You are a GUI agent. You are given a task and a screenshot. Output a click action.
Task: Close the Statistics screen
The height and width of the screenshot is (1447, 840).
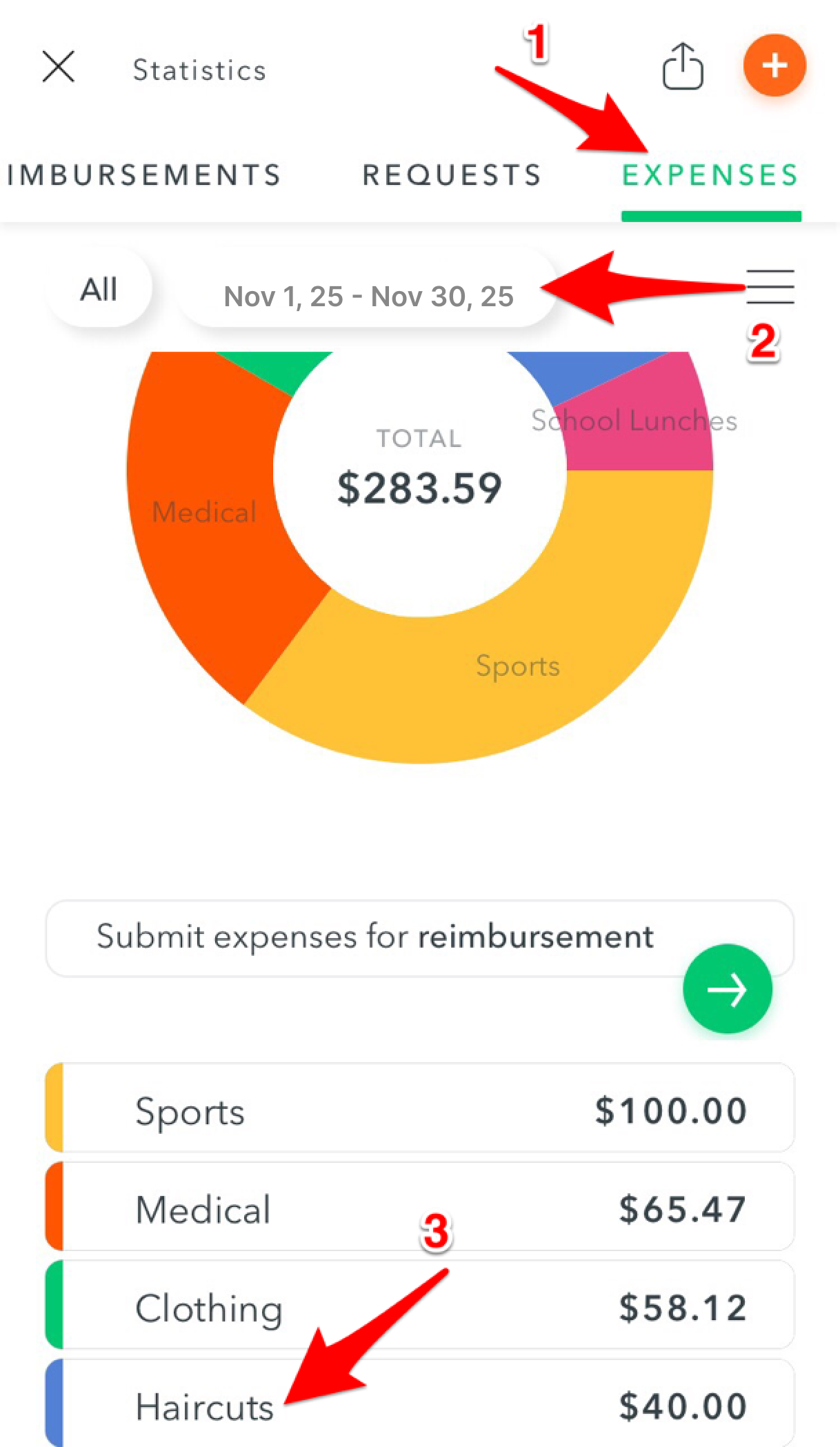59,68
